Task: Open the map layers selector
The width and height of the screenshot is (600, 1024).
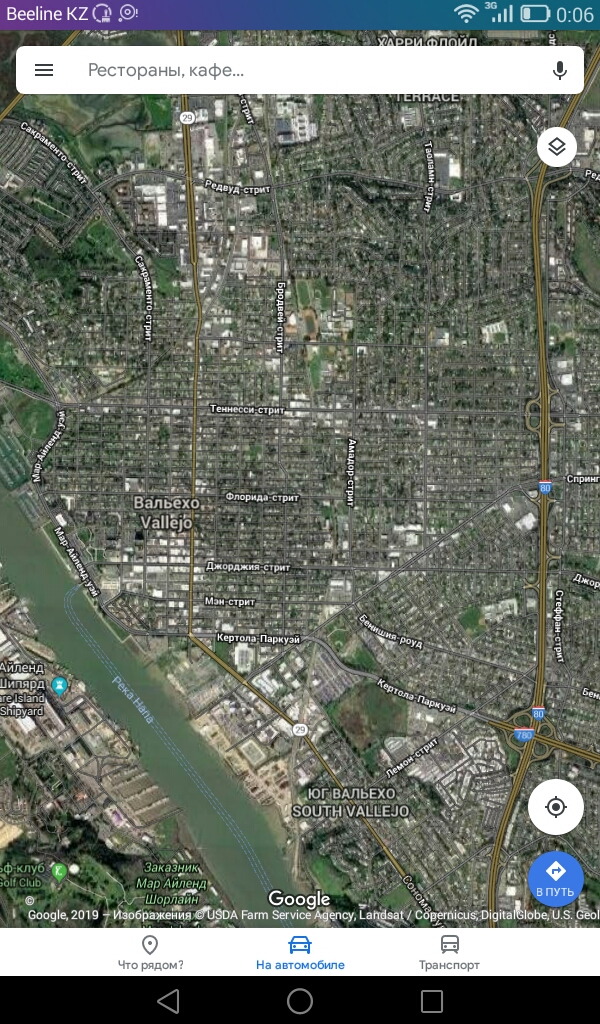Action: click(557, 147)
